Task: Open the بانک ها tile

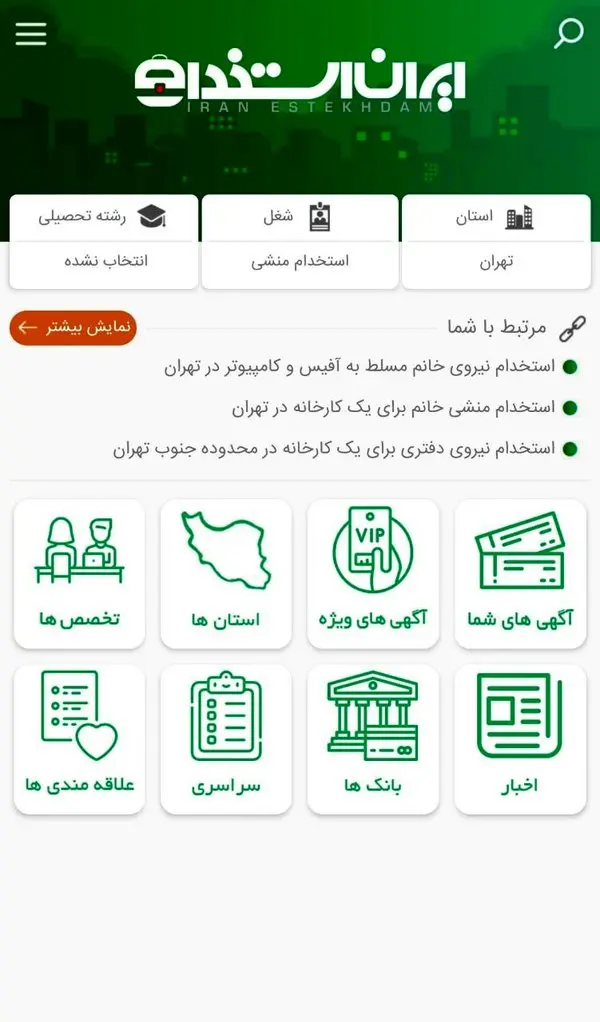Action: click(373, 739)
